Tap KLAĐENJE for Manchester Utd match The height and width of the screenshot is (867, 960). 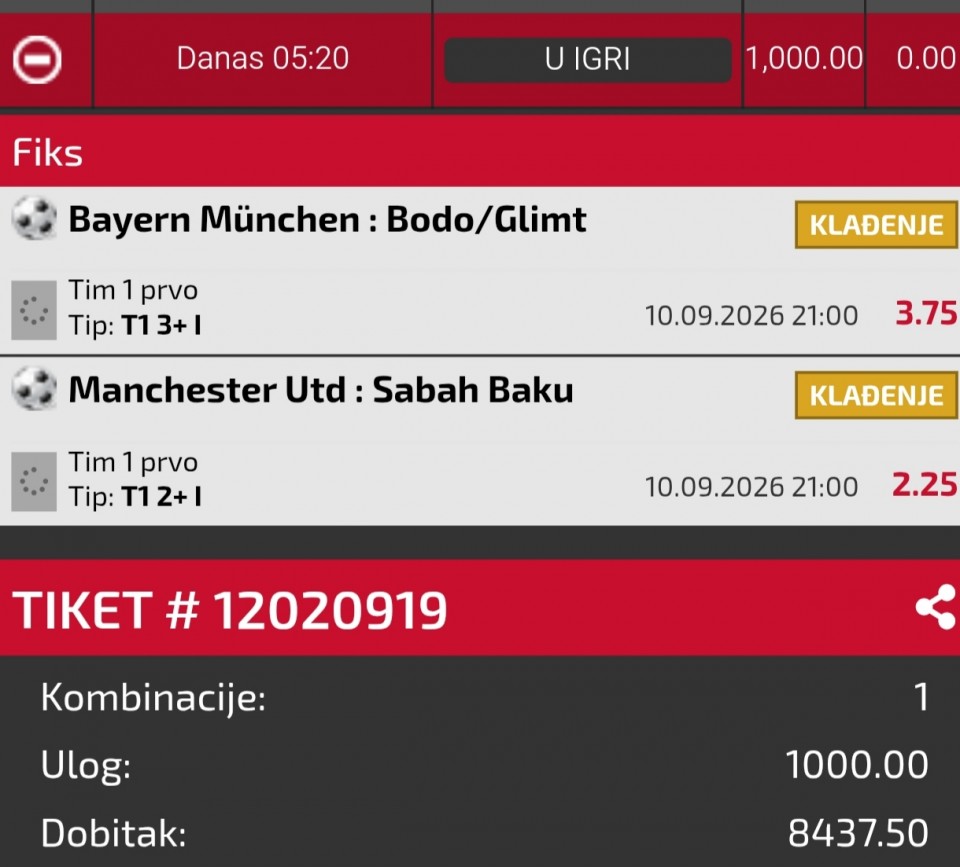coord(876,395)
